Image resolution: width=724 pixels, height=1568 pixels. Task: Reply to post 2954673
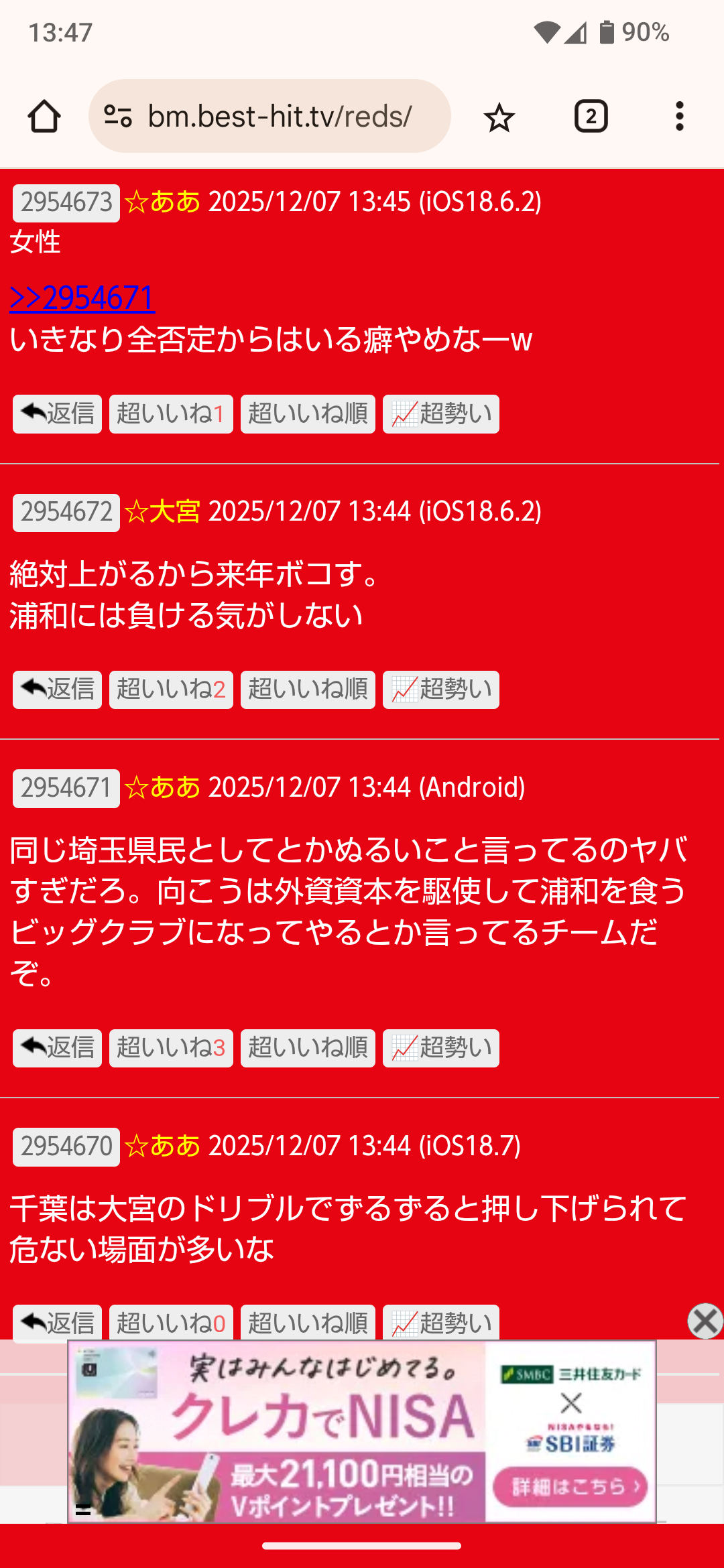(x=58, y=413)
